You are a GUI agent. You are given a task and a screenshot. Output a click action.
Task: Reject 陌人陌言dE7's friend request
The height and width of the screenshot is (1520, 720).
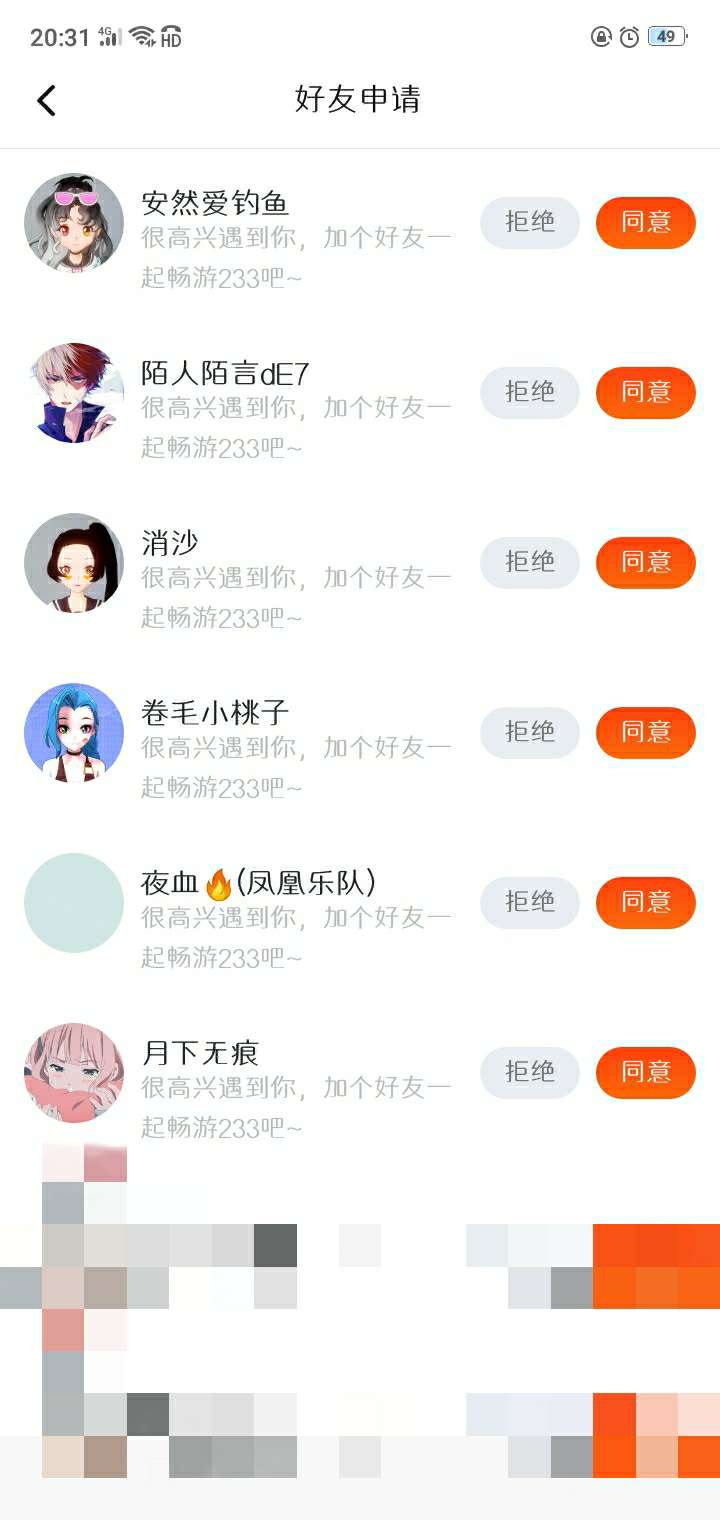[530, 392]
